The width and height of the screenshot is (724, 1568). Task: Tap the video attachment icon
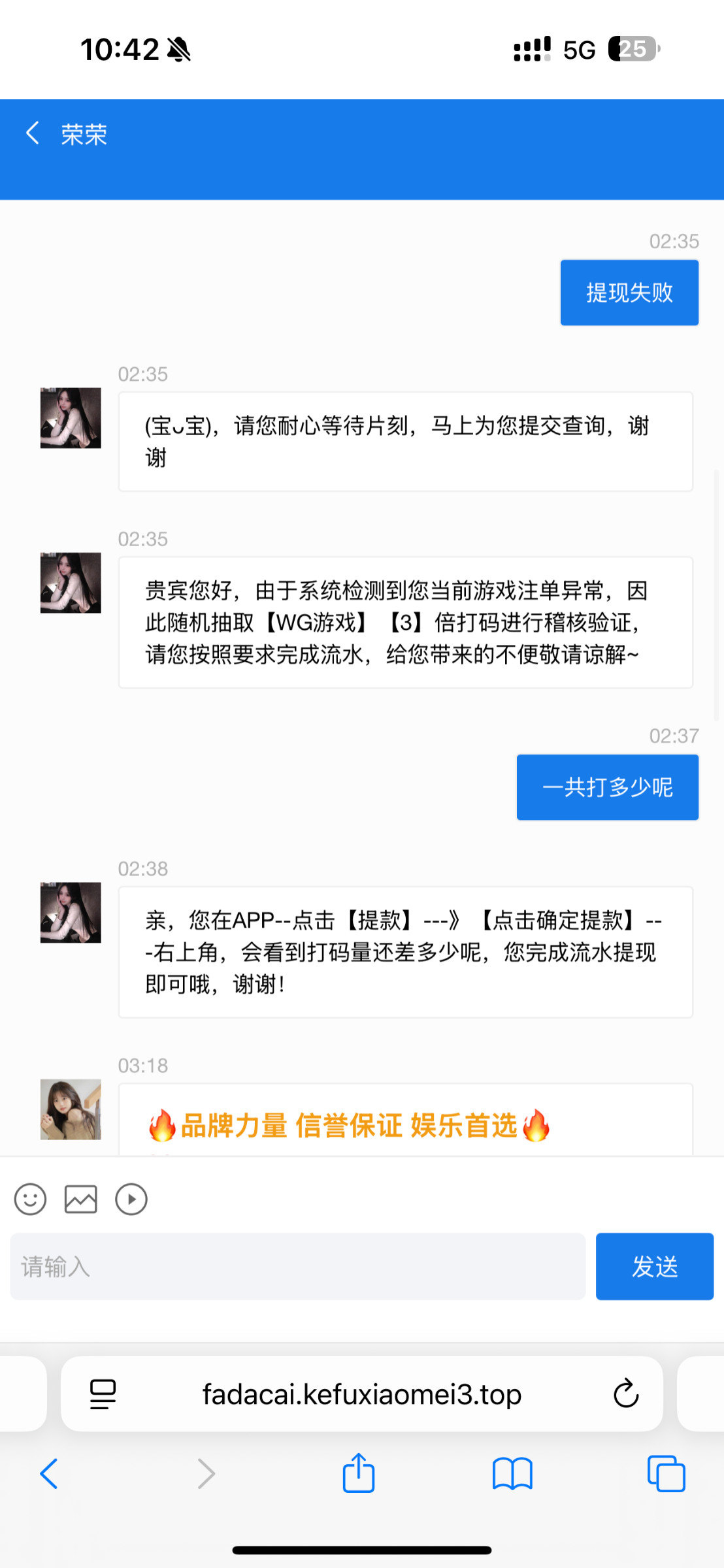point(131,1200)
